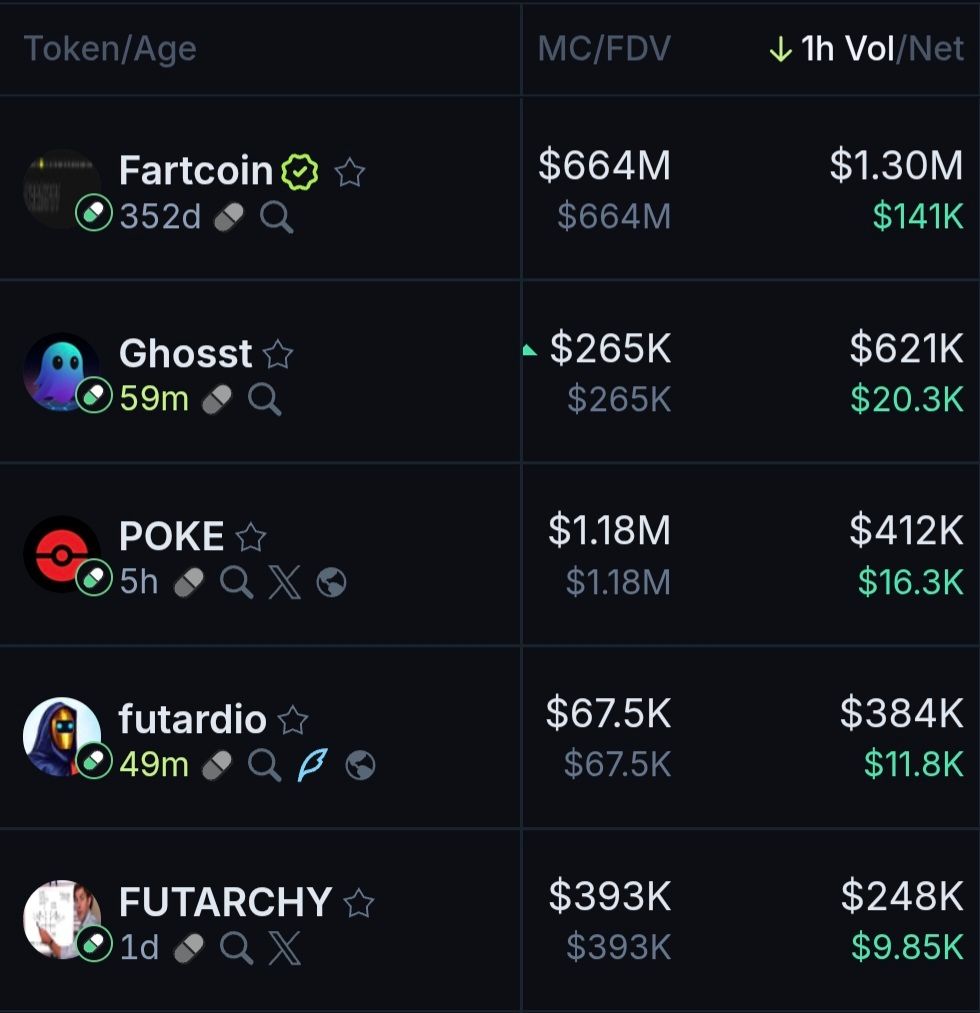Add POKE to favorites

[x=250, y=538]
